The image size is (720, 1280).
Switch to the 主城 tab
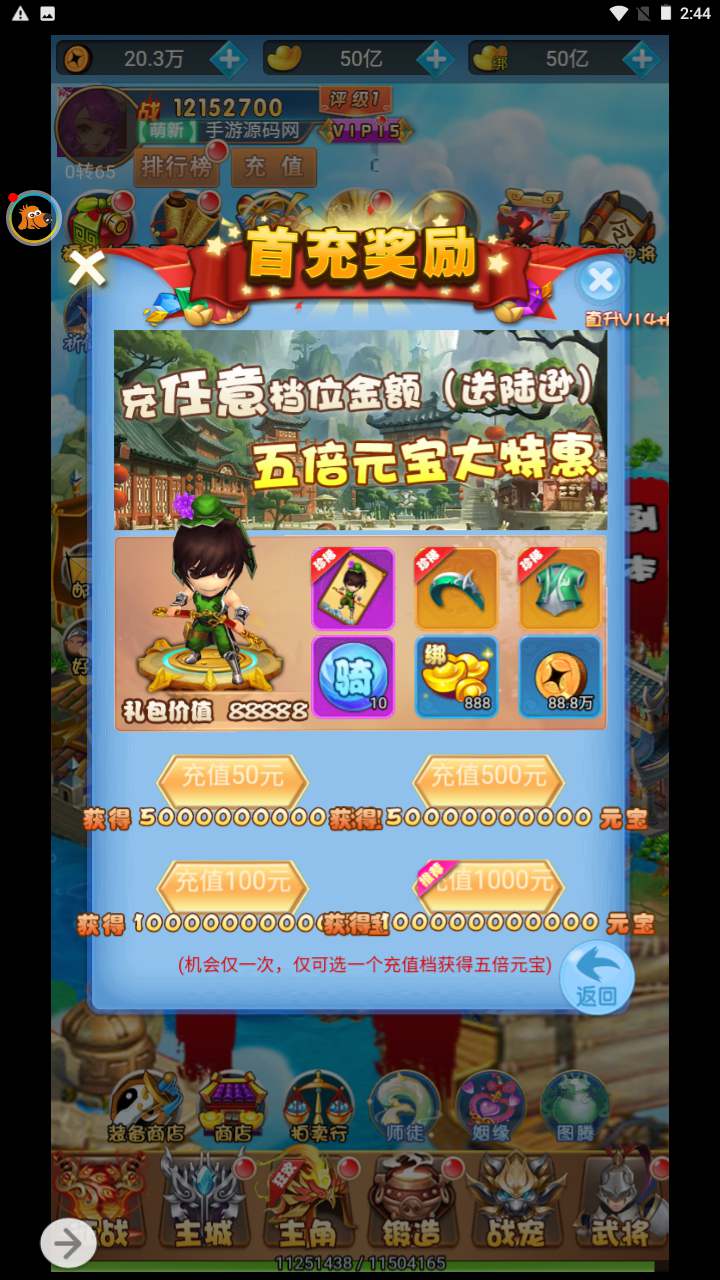203,1205
